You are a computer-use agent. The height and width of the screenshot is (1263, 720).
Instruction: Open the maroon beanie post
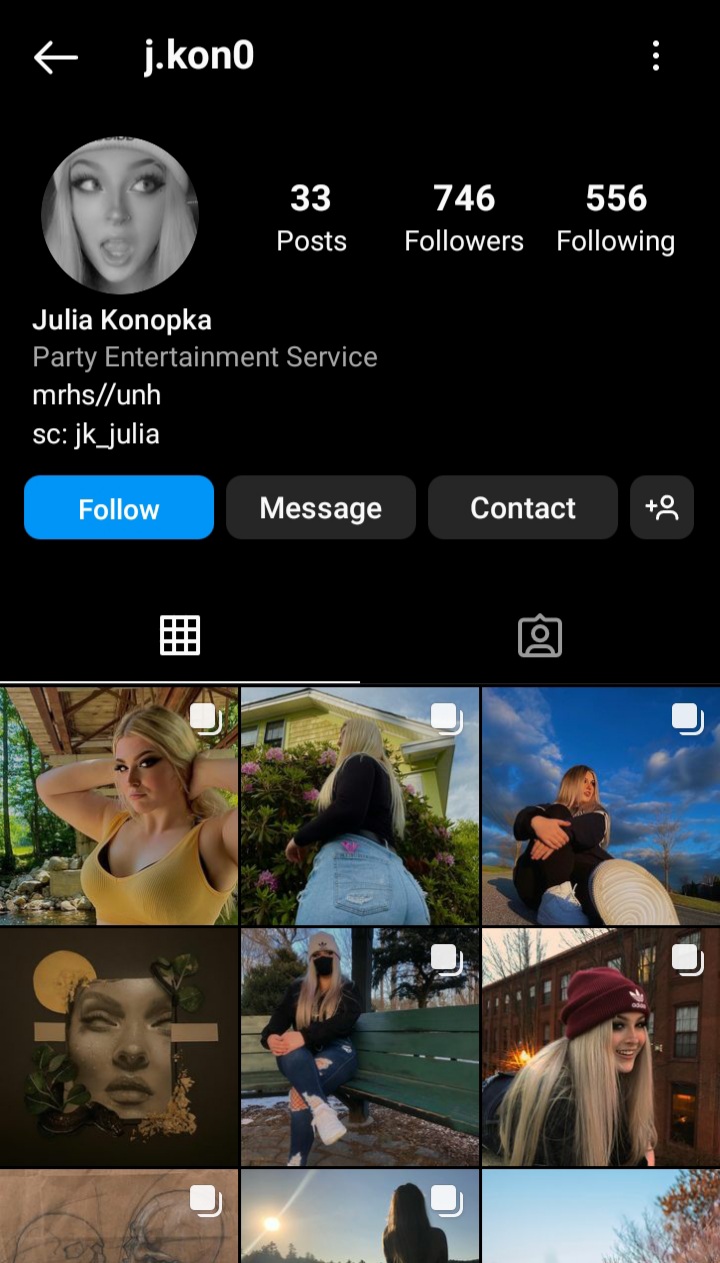coord(600,1047)
